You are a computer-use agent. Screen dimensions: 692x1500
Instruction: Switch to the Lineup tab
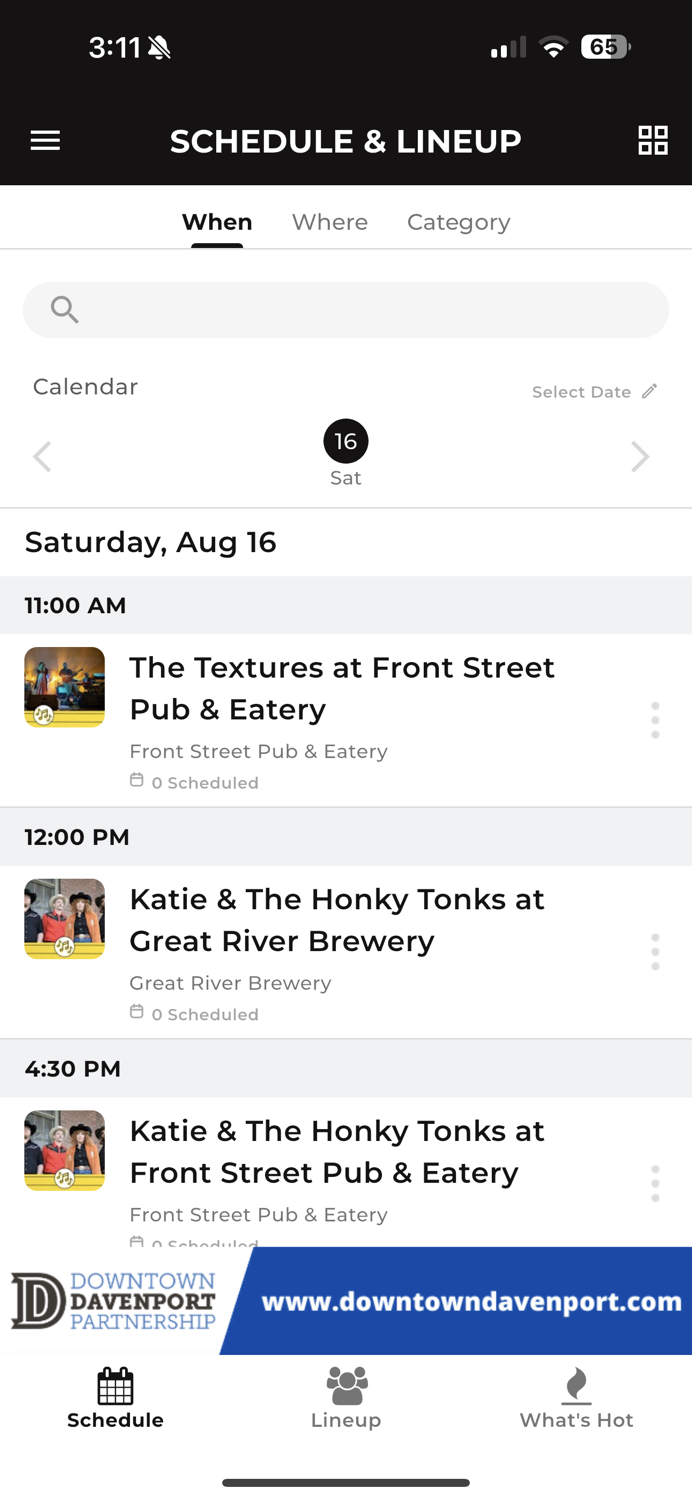[346, 1399]
